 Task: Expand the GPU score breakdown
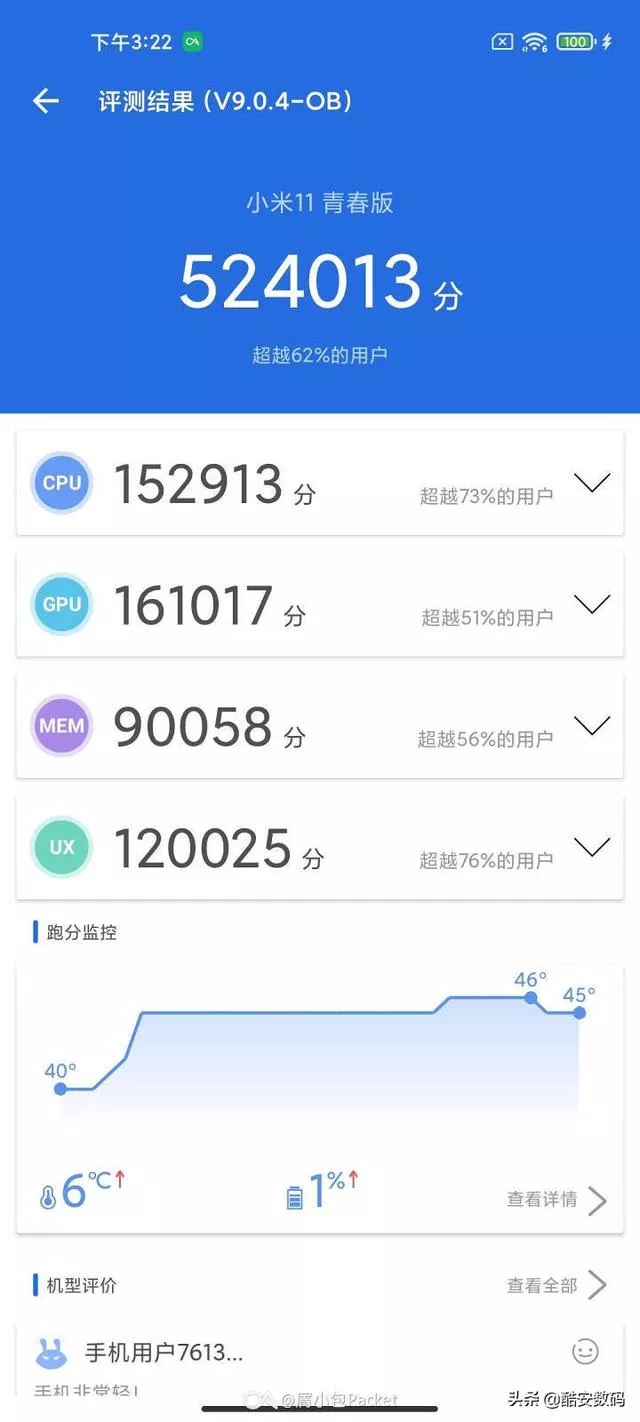(x=592, y=605)
